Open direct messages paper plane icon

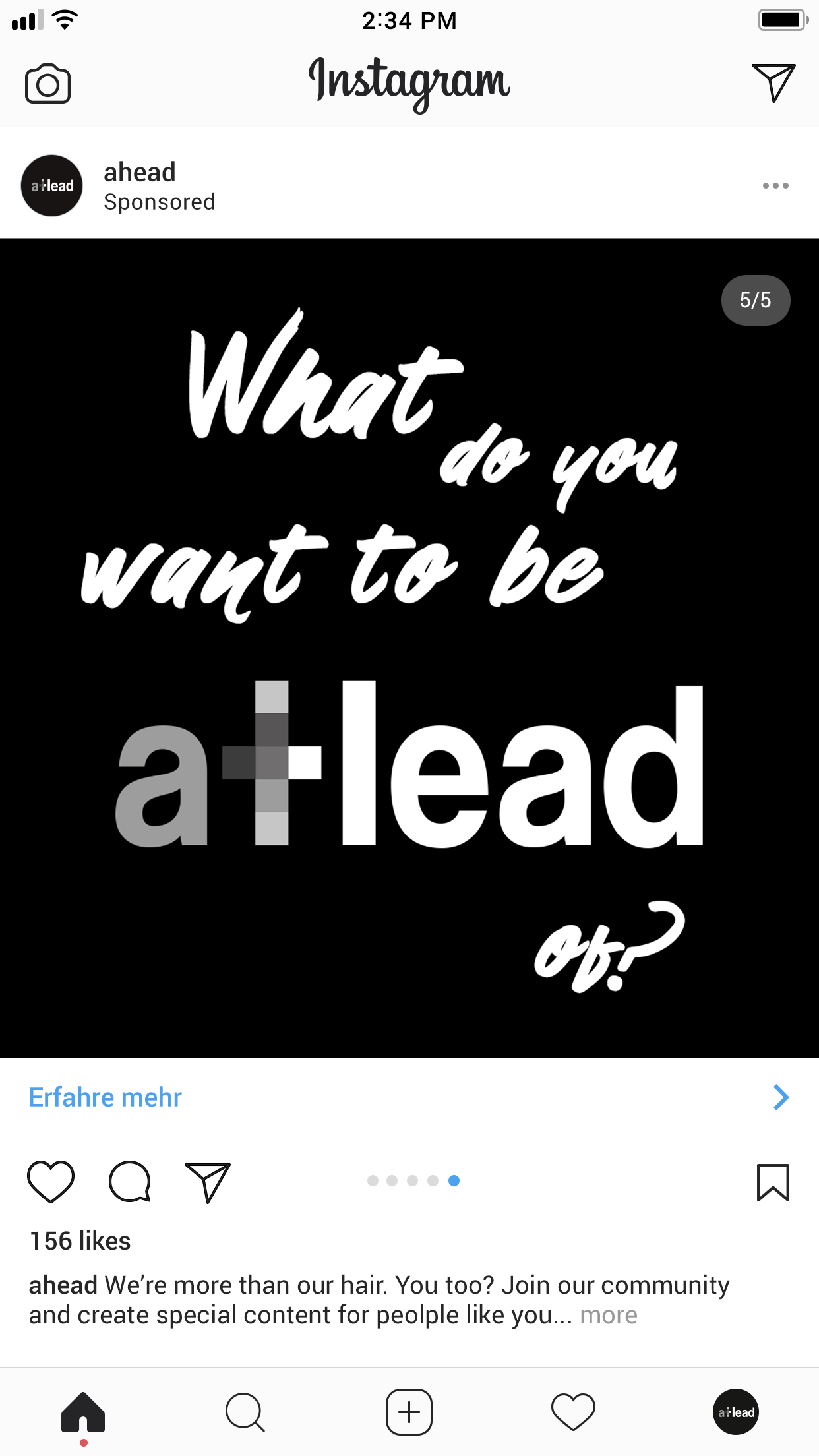[773, 82]
